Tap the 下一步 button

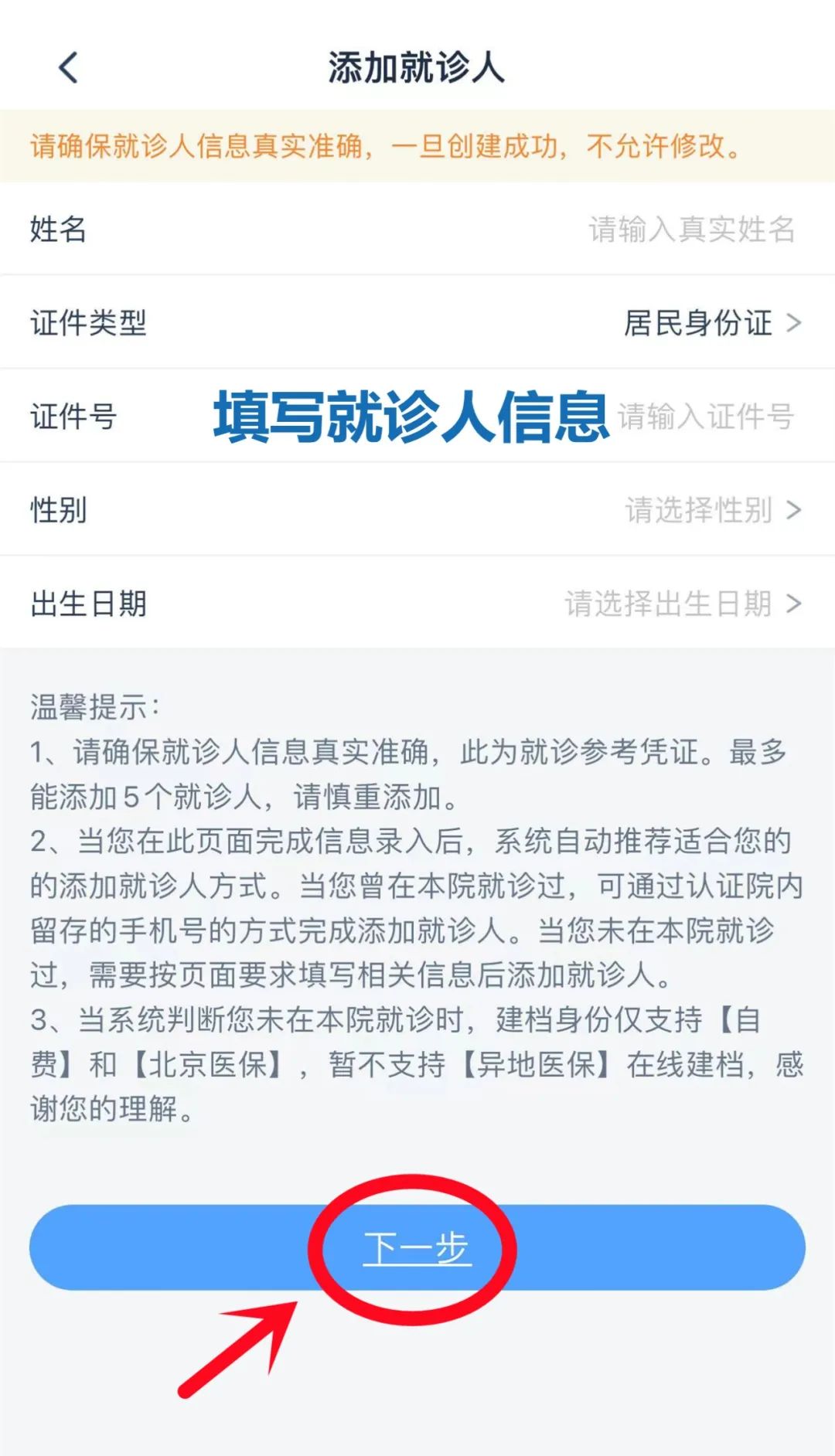point(417,1247)
